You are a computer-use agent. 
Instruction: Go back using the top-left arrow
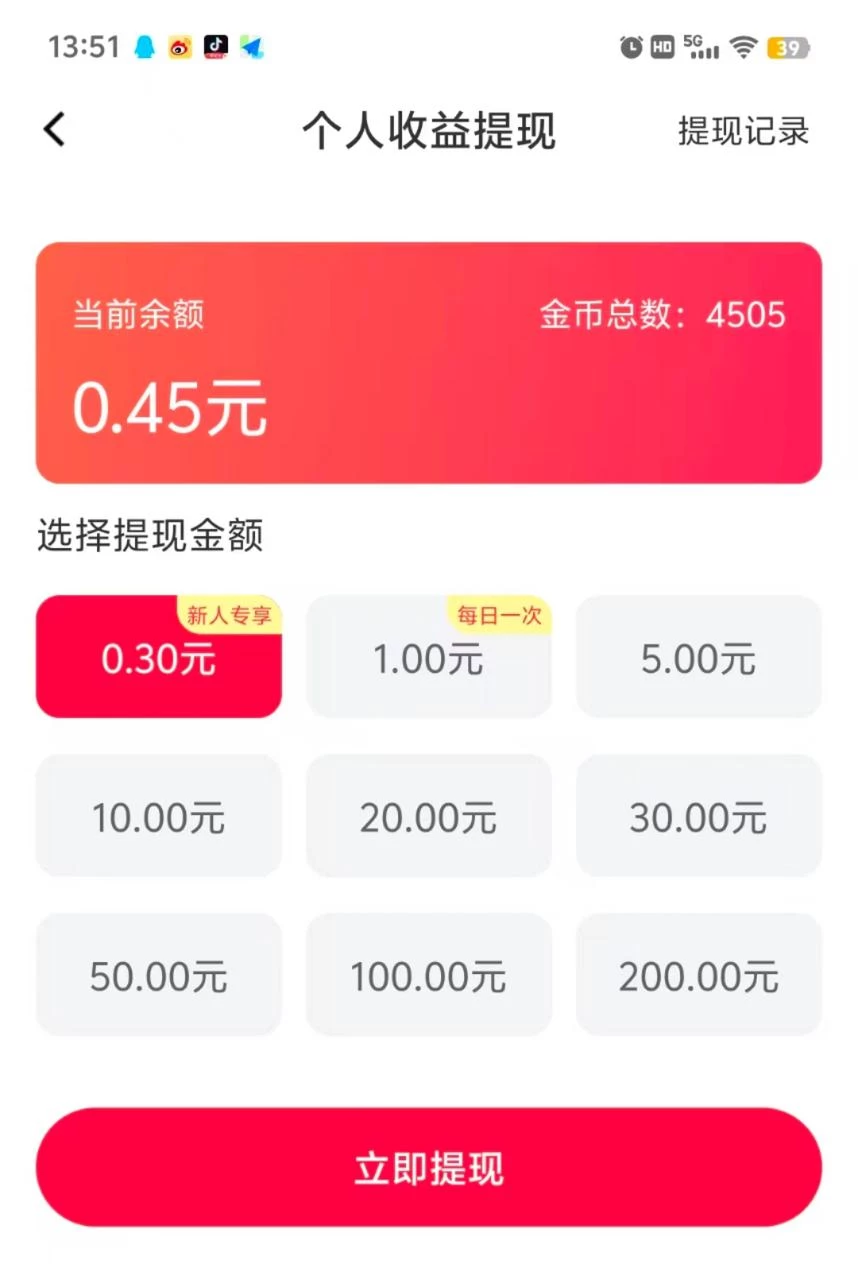coord(55,130)
